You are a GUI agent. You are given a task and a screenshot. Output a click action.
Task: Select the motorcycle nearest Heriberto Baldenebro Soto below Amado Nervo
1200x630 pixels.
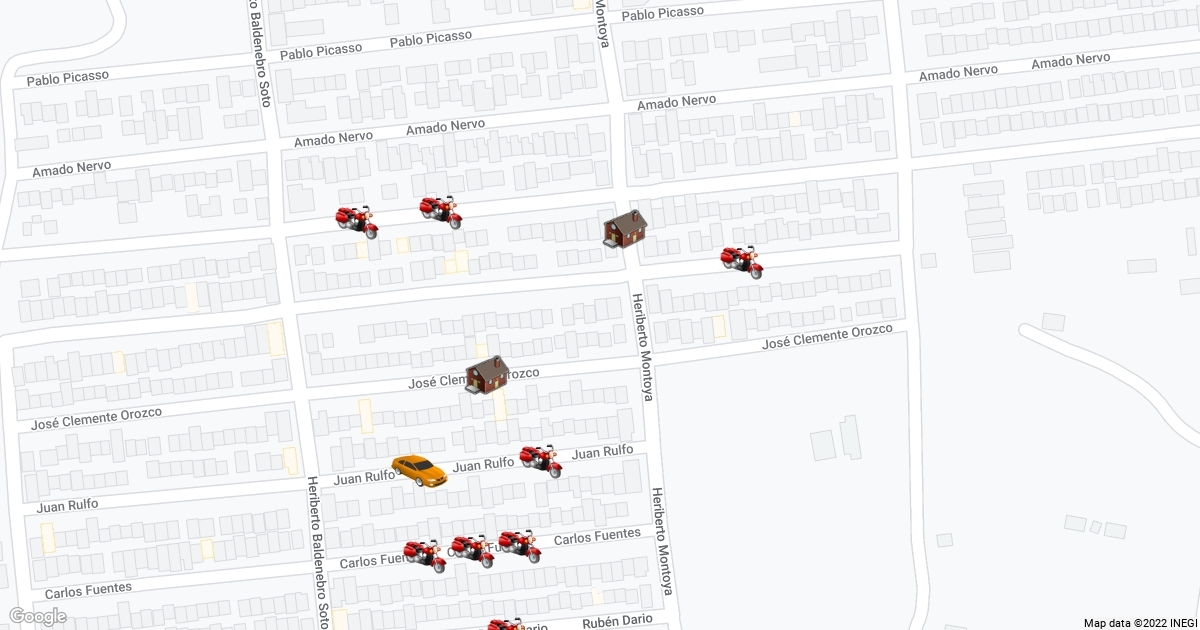tap(357, 221)
